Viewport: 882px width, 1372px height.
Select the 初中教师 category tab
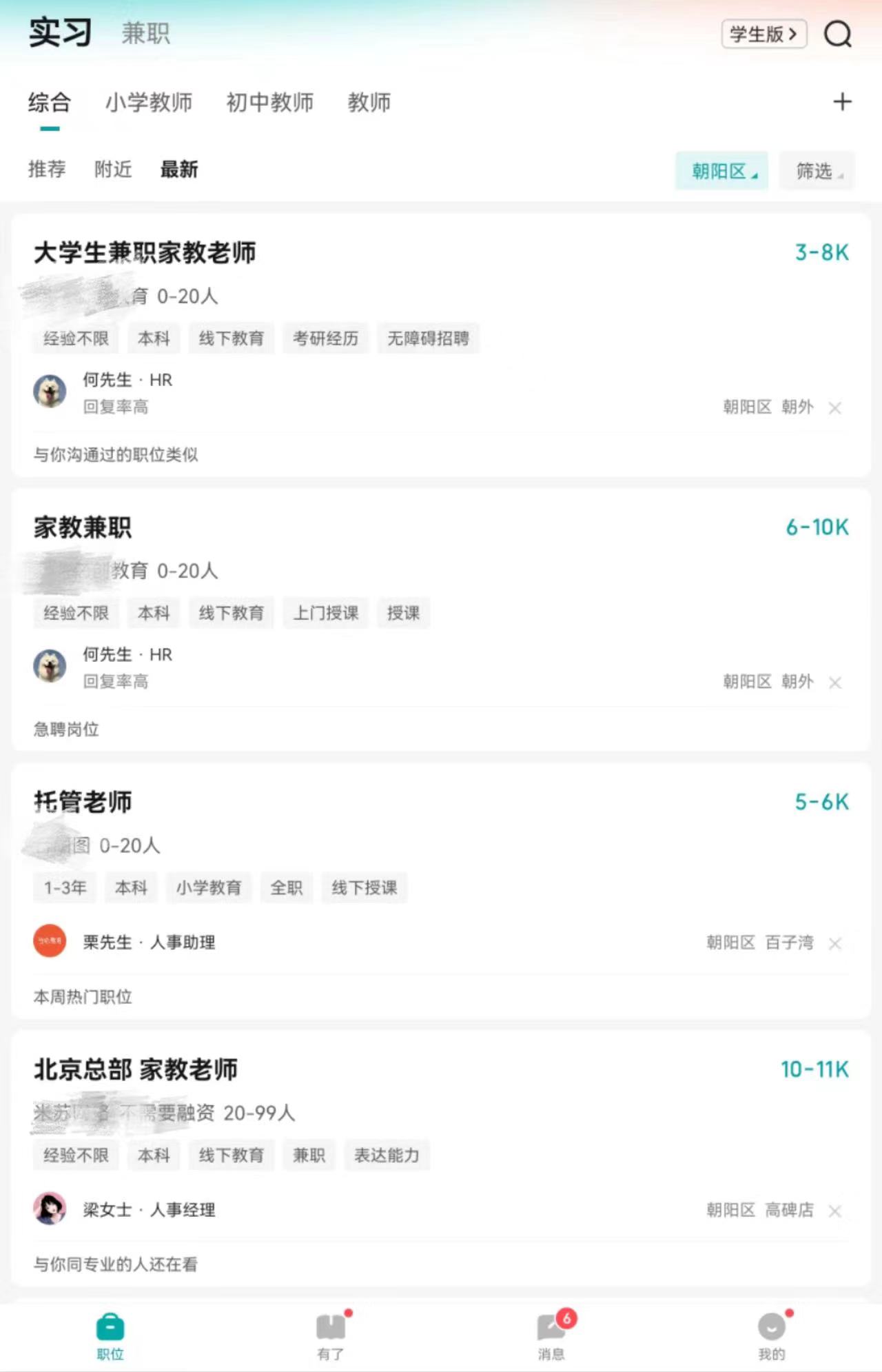point(270,103)
